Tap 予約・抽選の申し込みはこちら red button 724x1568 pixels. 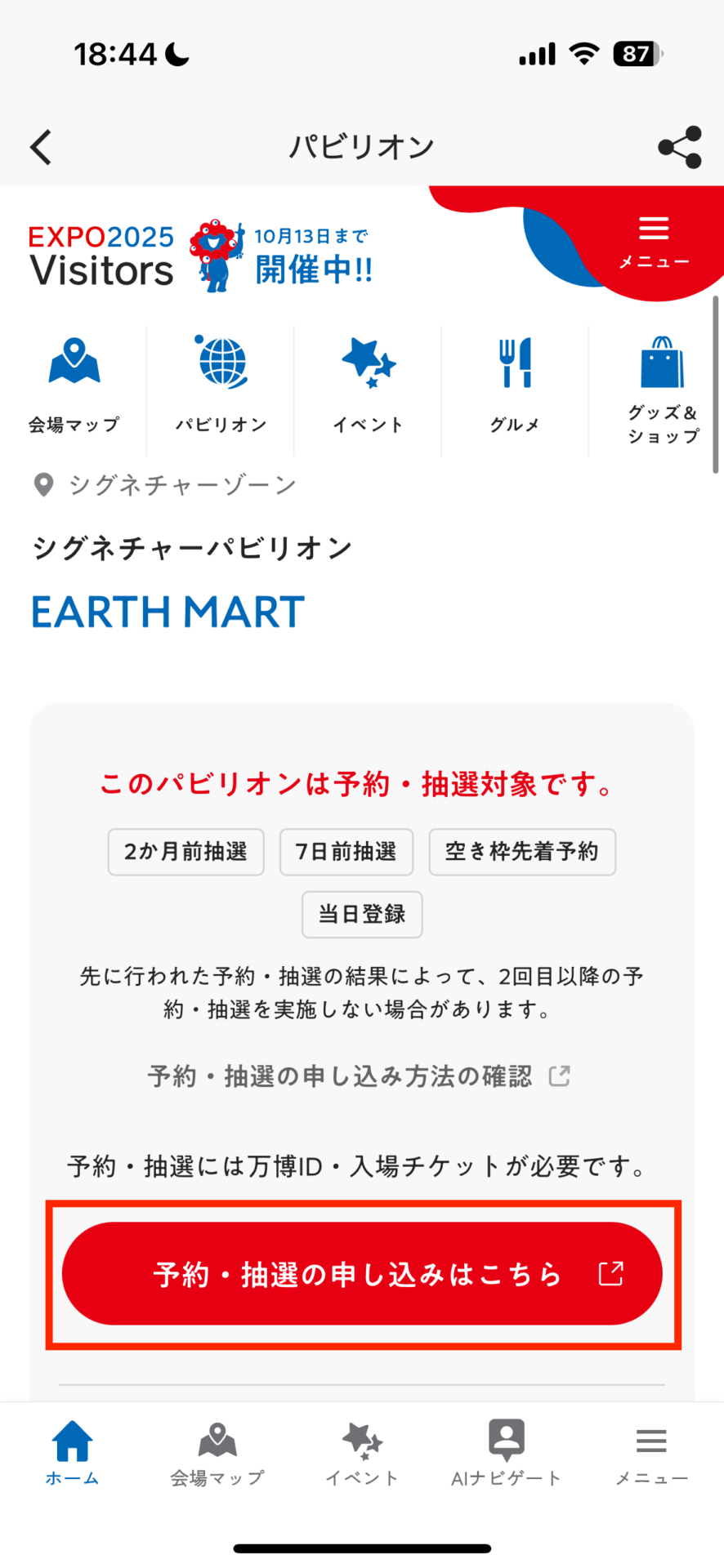pyautogui.click(x=362, y=1274)
